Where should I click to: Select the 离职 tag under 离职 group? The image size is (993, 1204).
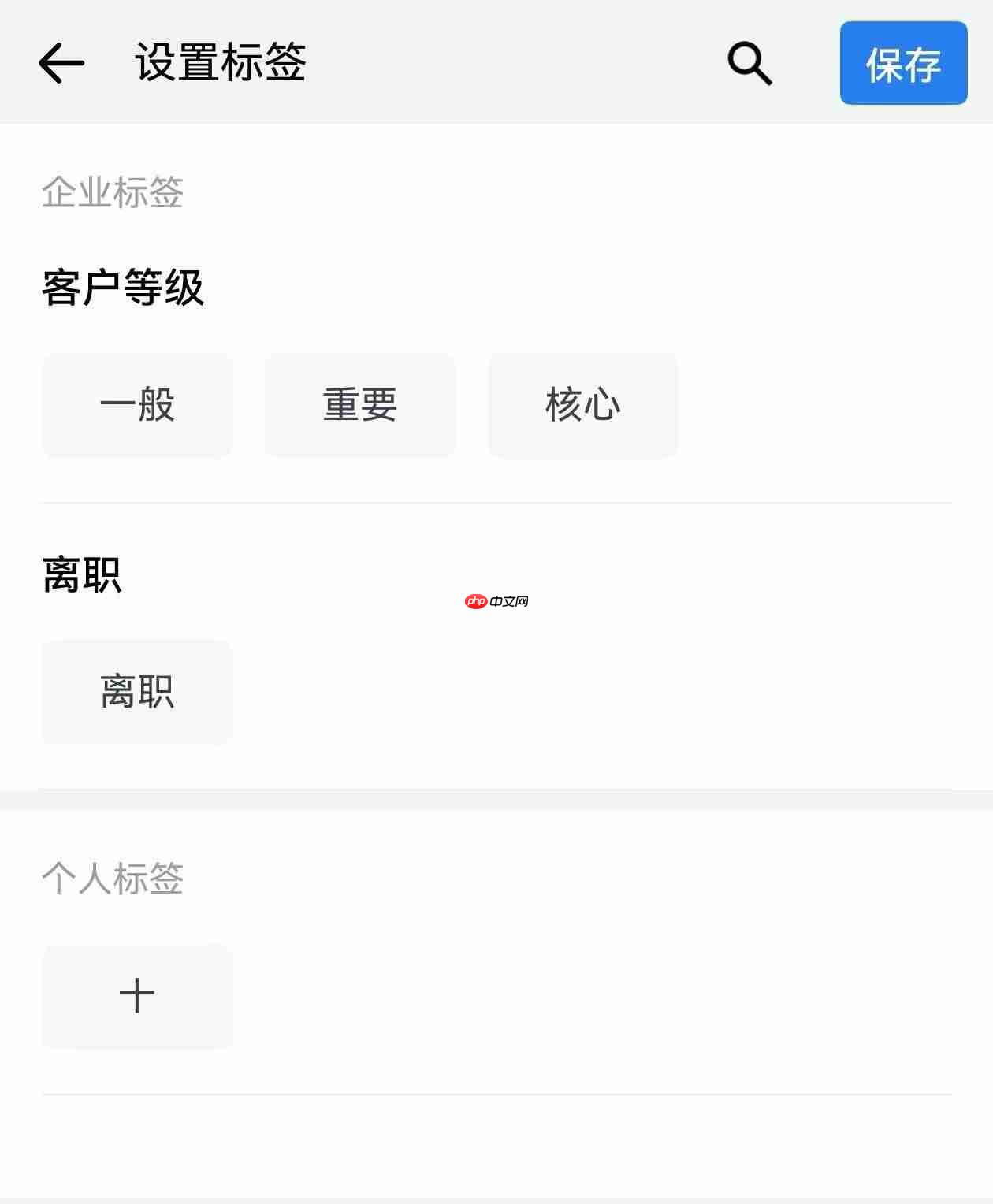(x=137, y=692)
